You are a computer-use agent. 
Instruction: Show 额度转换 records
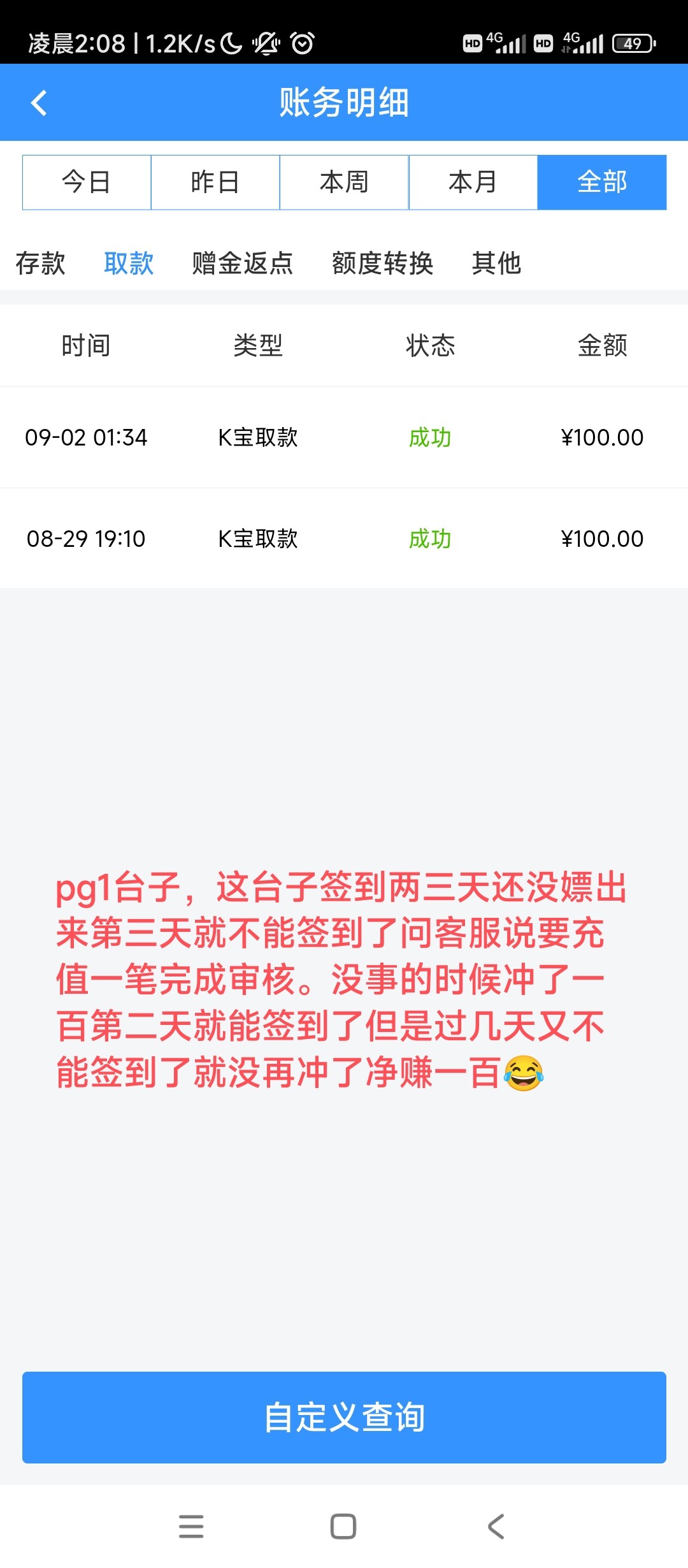(382, 263)
